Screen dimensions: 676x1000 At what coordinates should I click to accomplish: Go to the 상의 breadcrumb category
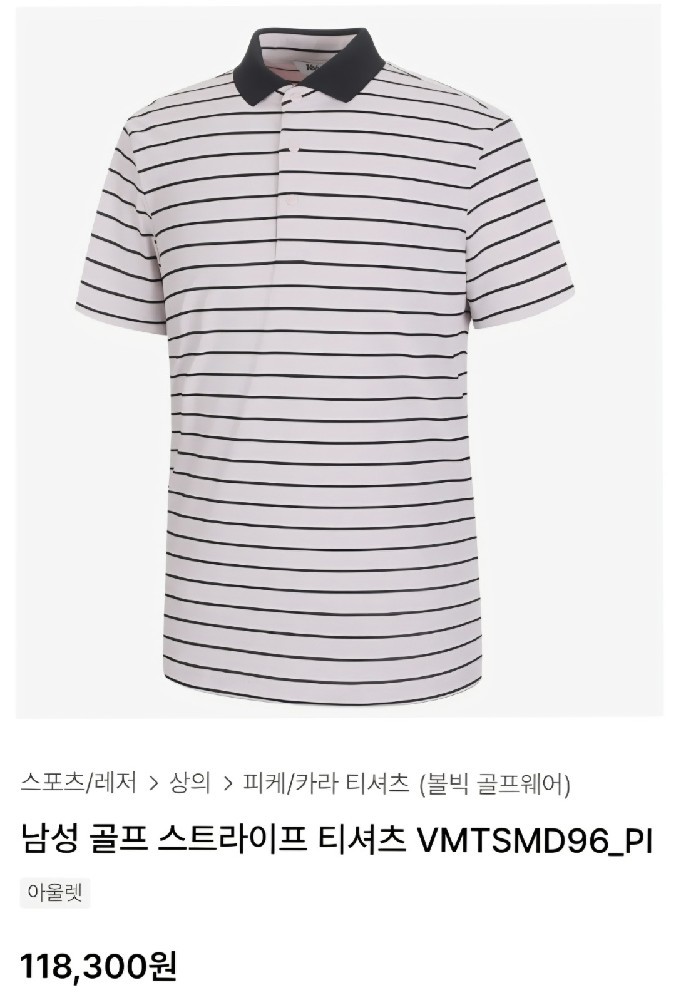coord(190,782)
